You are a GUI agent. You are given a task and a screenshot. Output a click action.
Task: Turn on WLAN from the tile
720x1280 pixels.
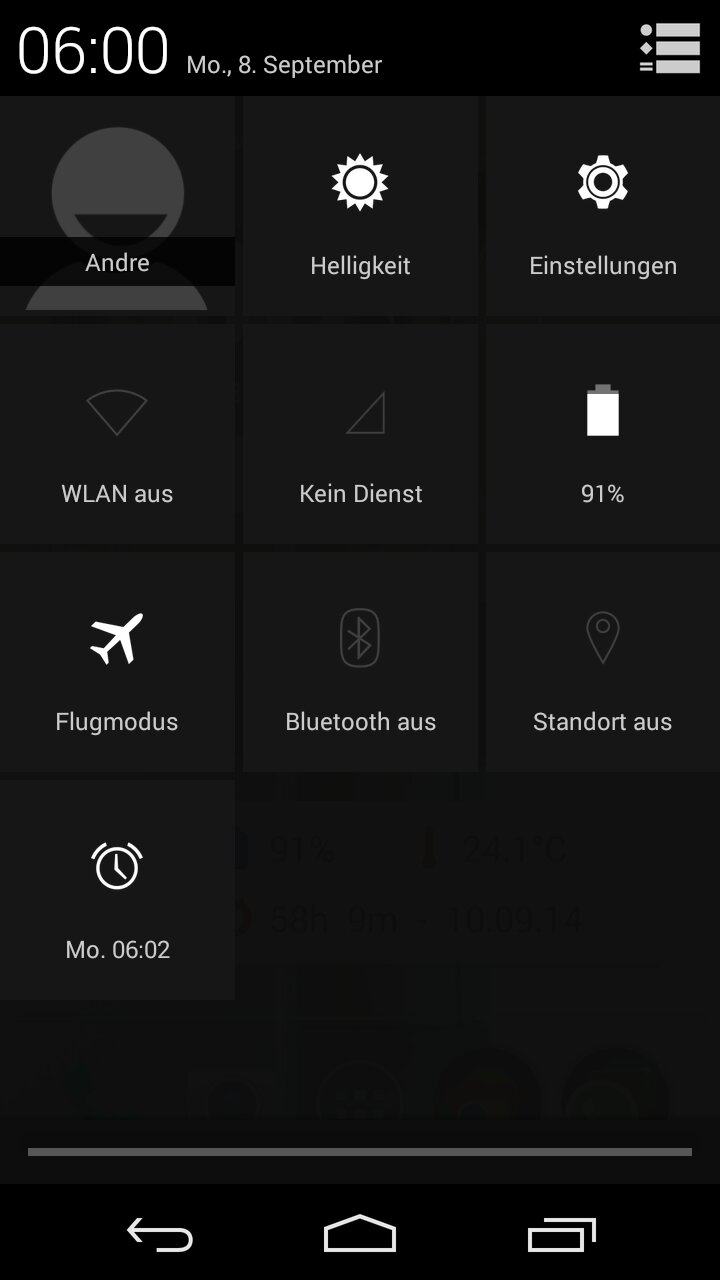click(x=117, y=436)
